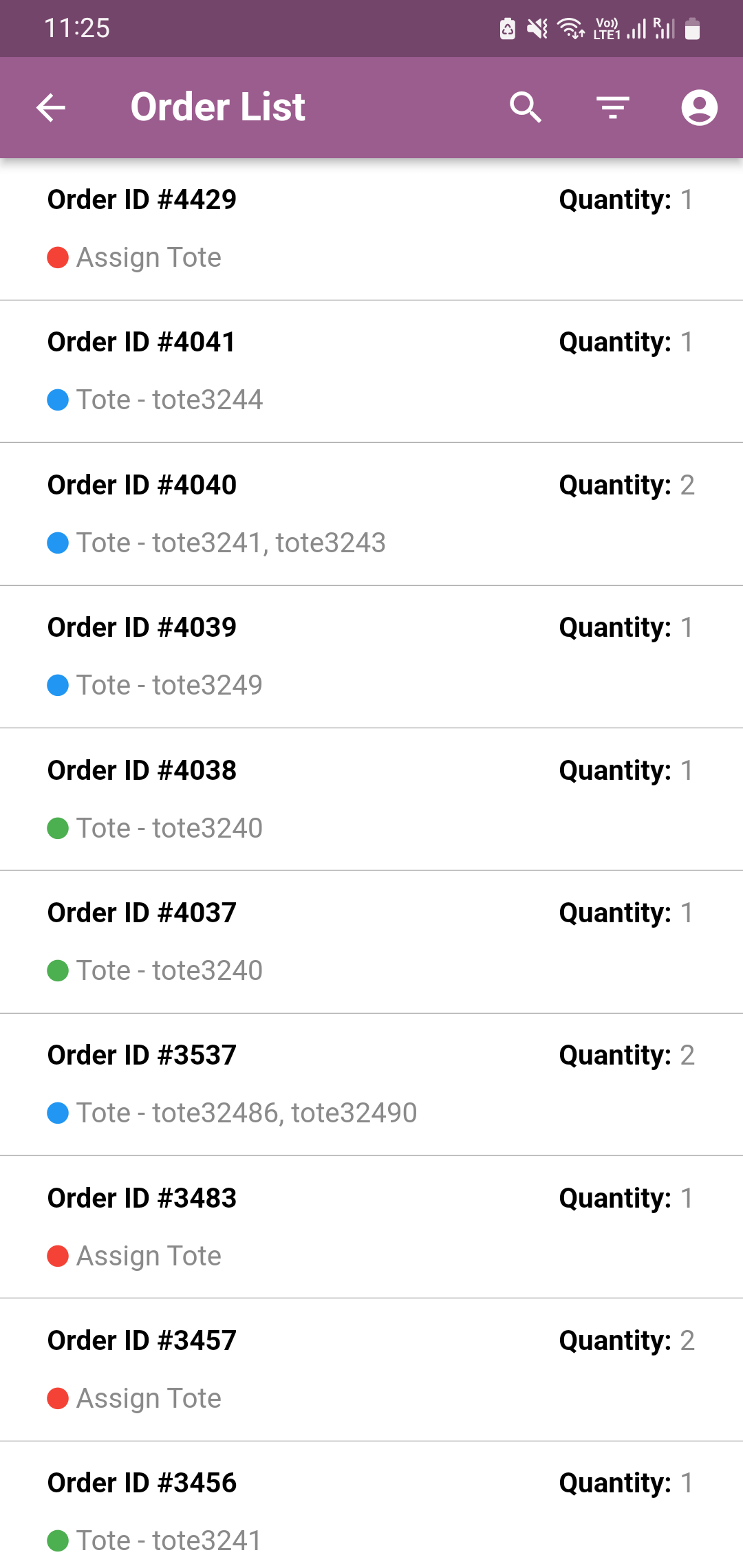The height and width of the screenshot is (1568, 743).
Task: Open Order ID #4039
Action: coord(371,656)
